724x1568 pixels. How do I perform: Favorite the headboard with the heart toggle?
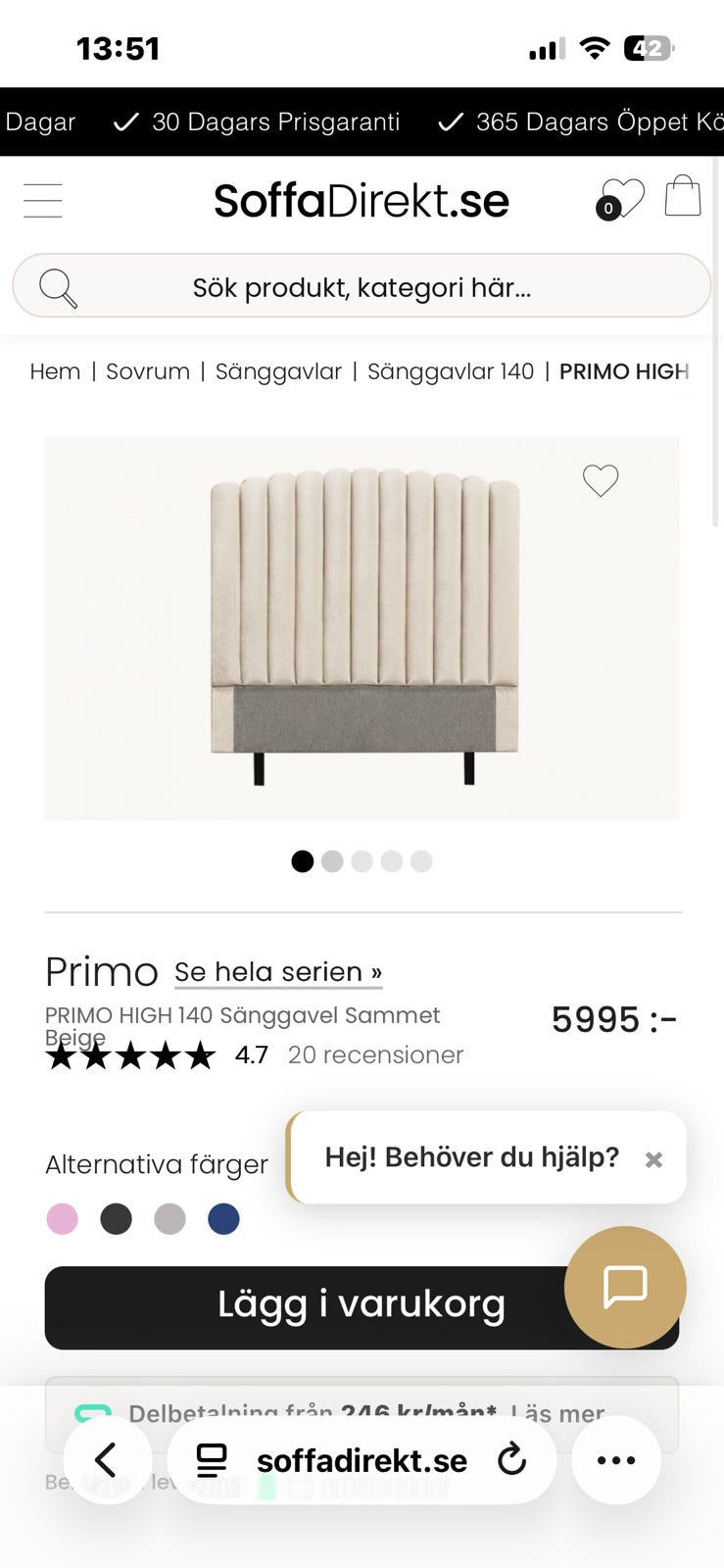600,480
